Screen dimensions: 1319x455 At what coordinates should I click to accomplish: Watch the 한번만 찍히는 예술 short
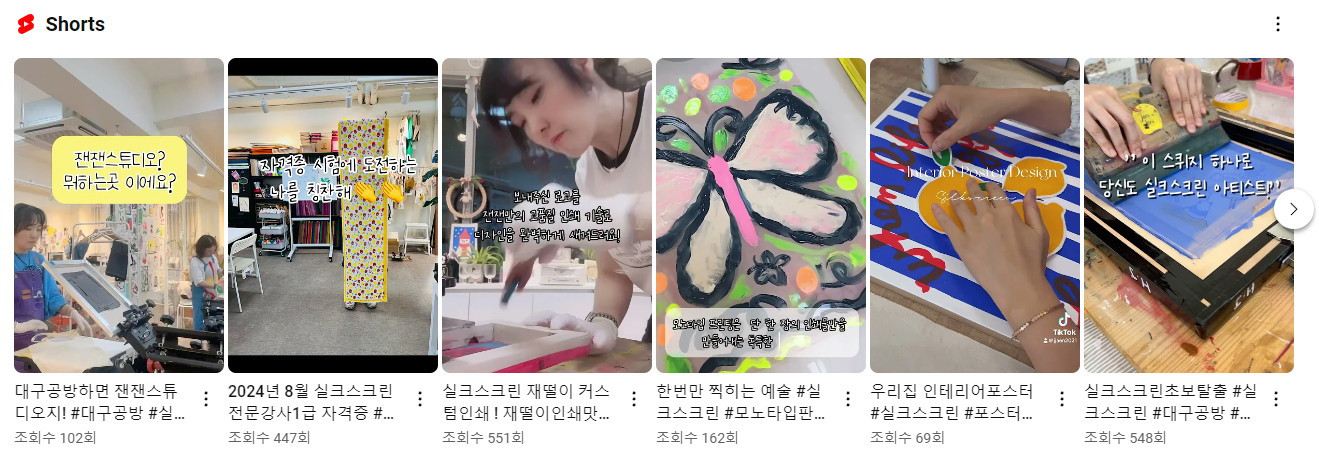(x=760, y=215)
